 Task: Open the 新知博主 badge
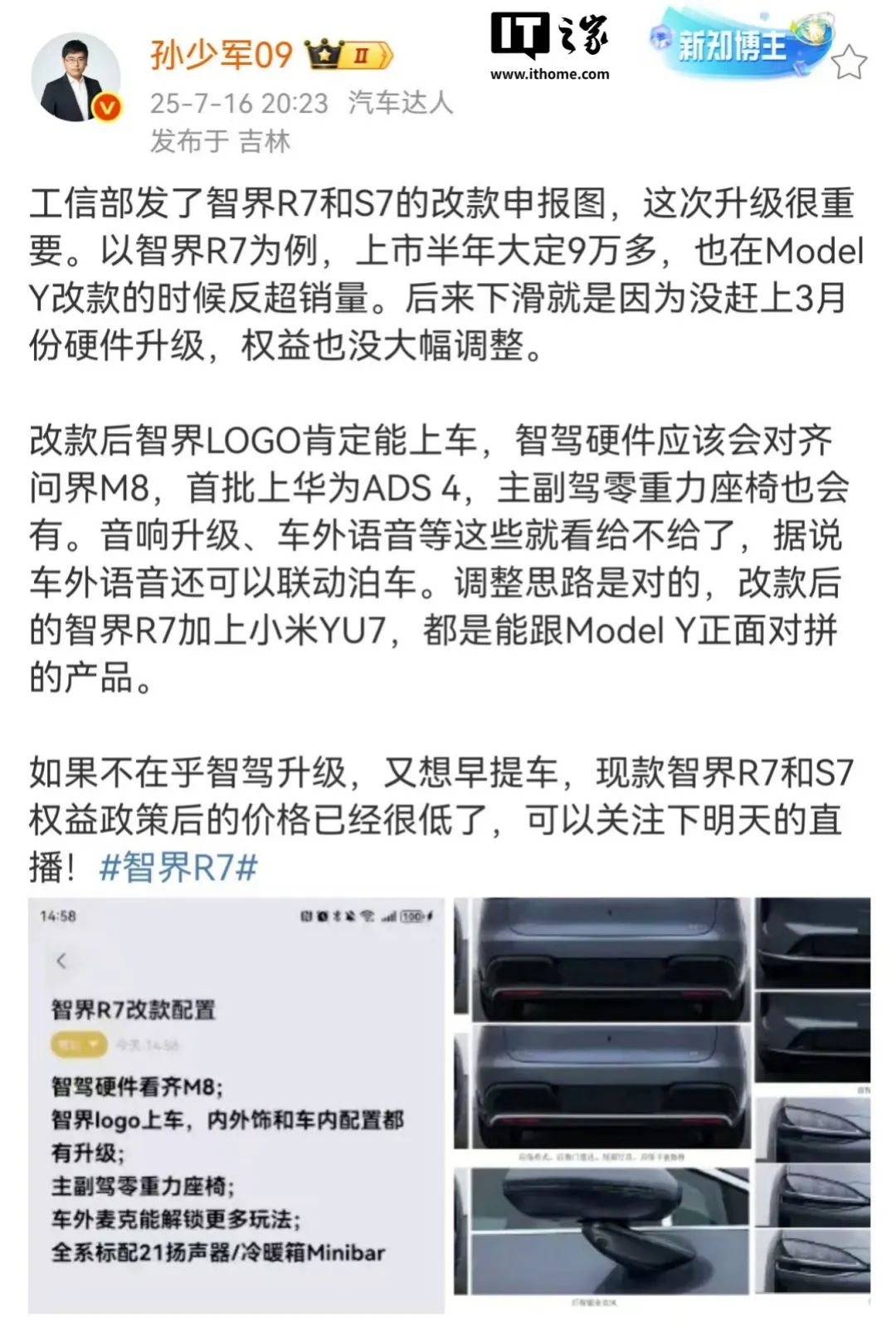pyautogui.click(x=734, y=45)
